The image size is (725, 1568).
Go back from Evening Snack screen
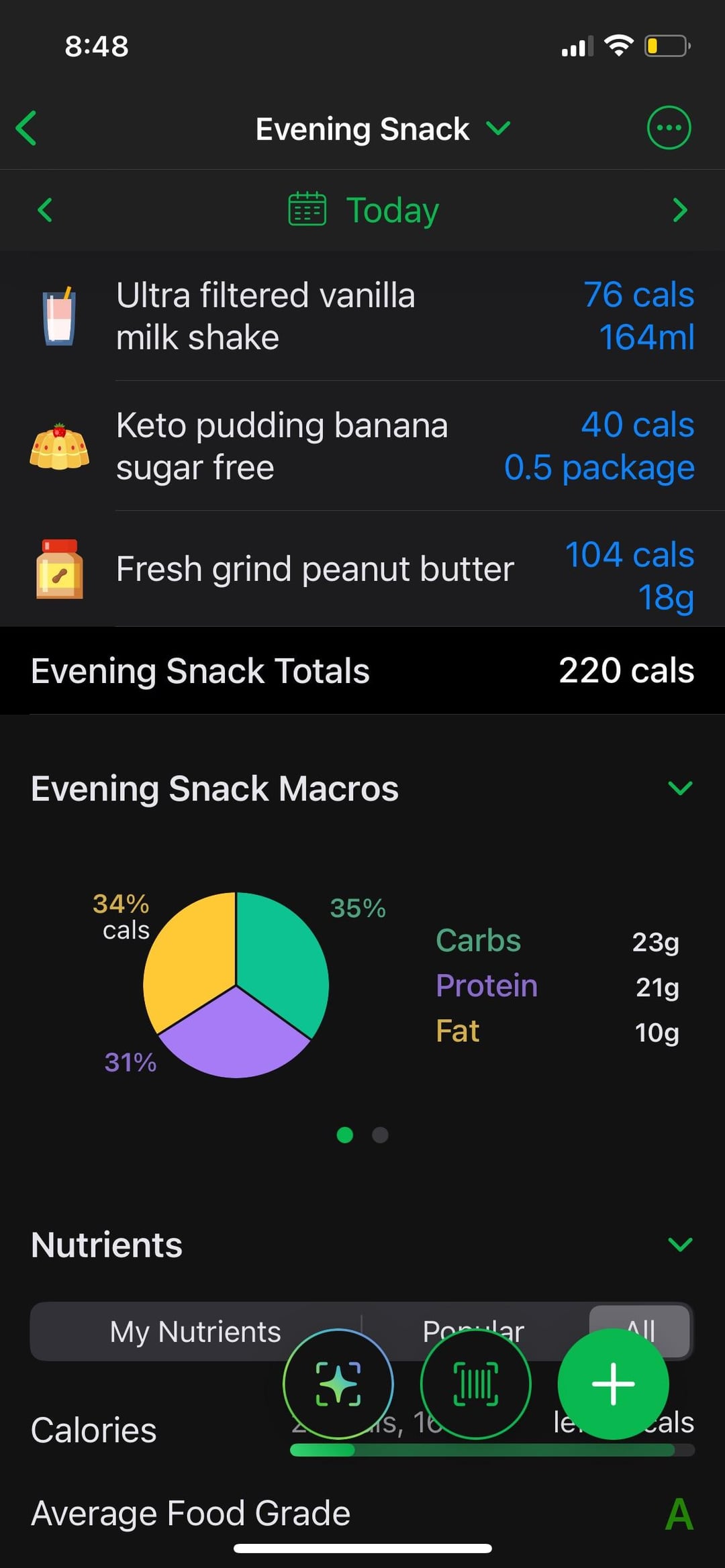(27, 128)
